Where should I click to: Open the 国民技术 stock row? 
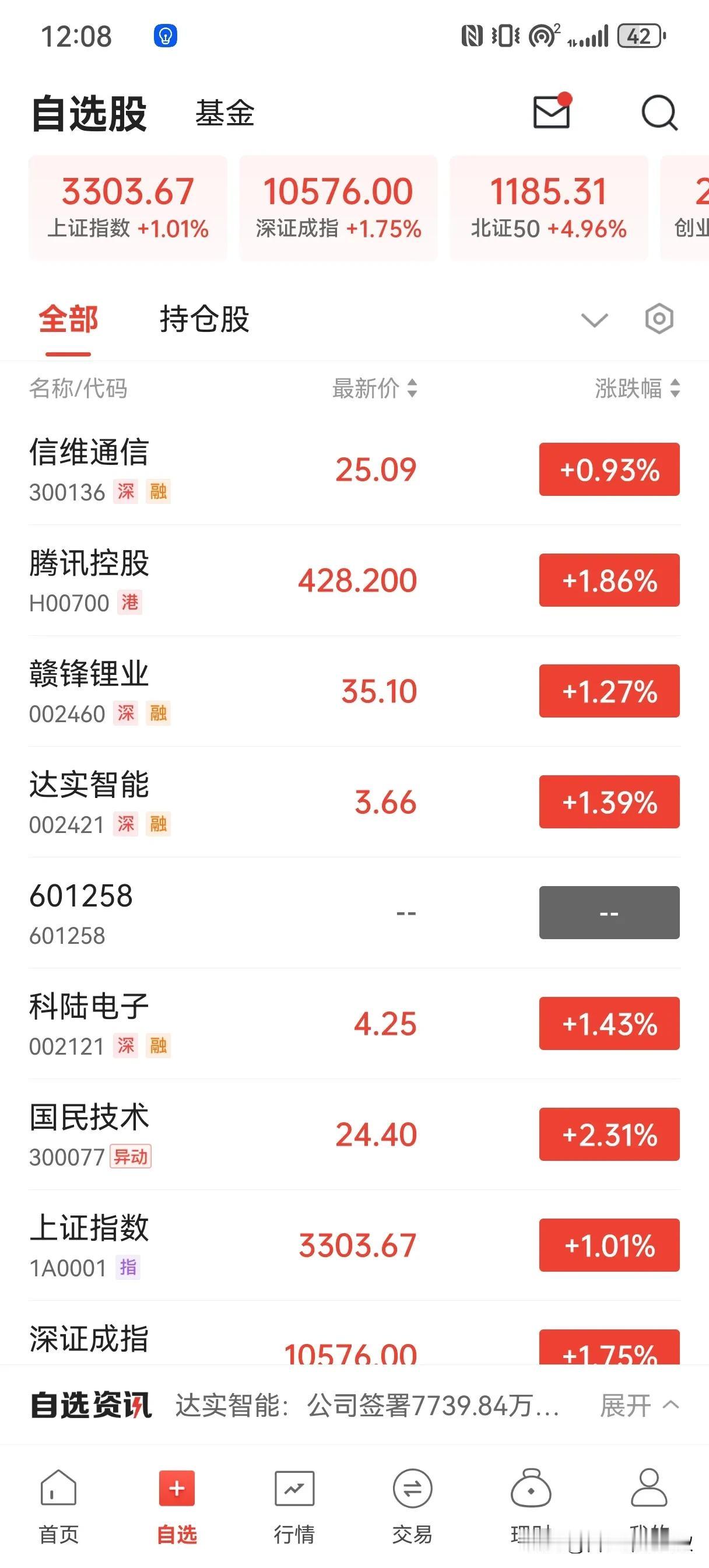pos(354,1134)
